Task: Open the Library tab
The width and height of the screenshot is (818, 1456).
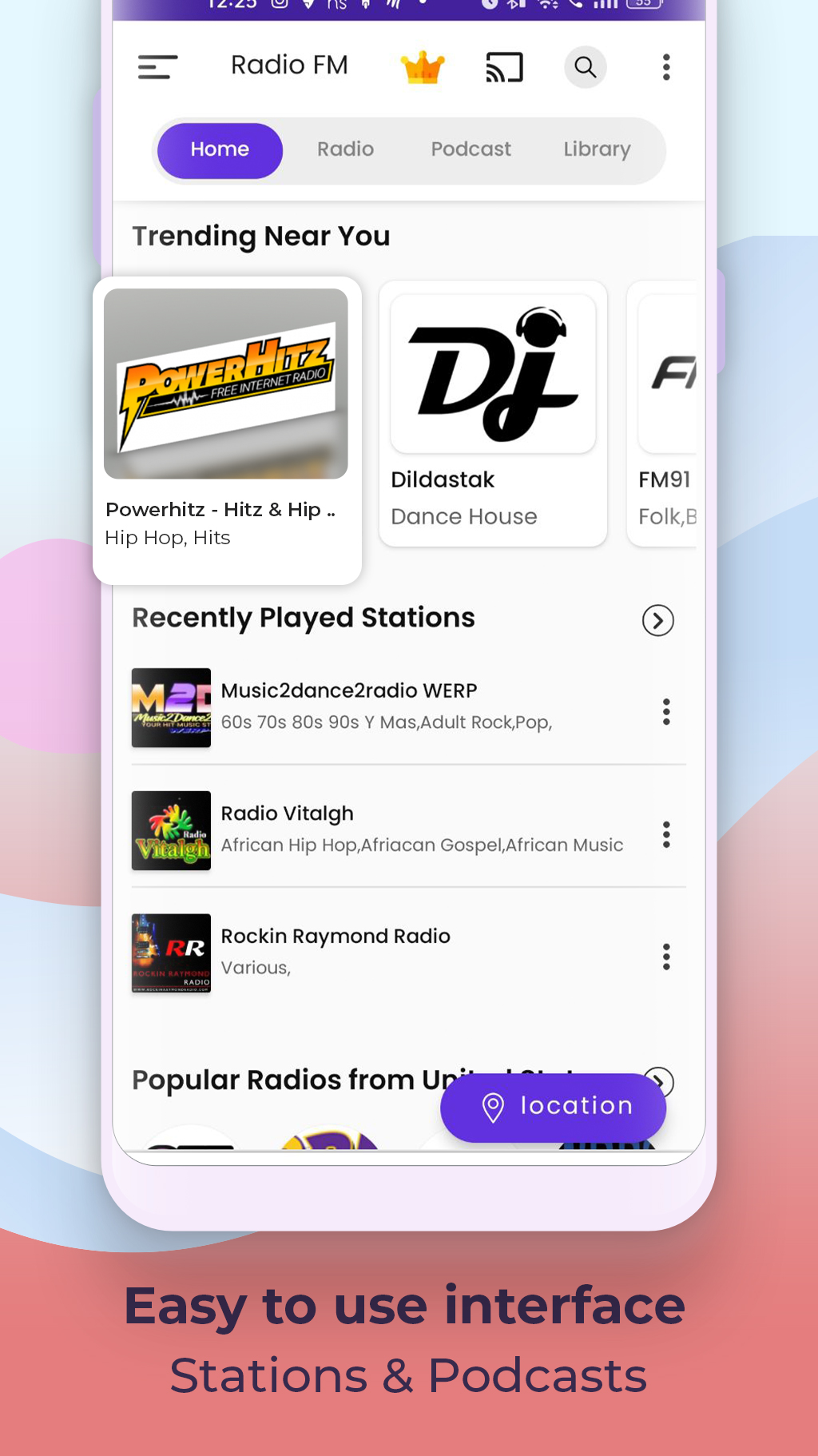Action: click(x=596, y=149)
